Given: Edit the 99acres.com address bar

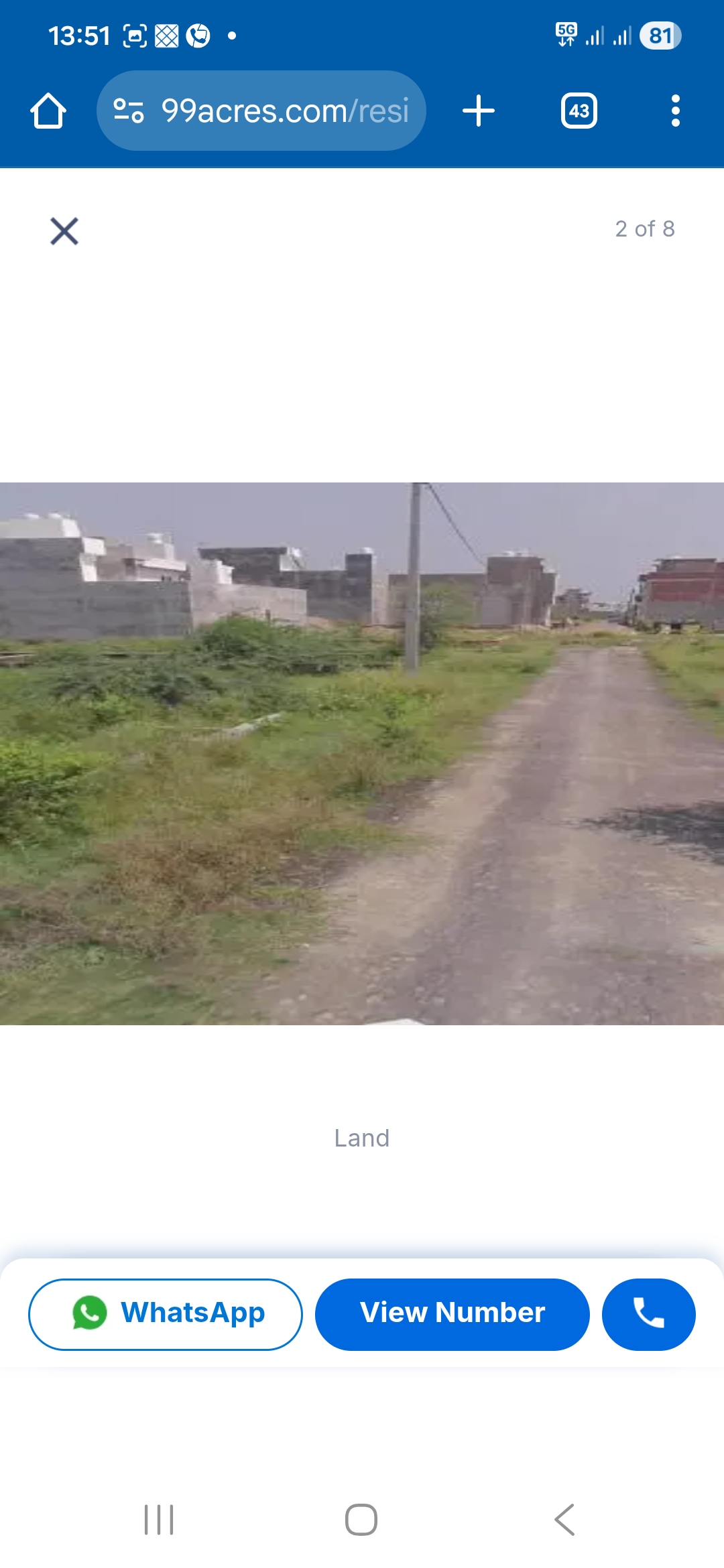Looking at the screenshot, I should 285,111.
